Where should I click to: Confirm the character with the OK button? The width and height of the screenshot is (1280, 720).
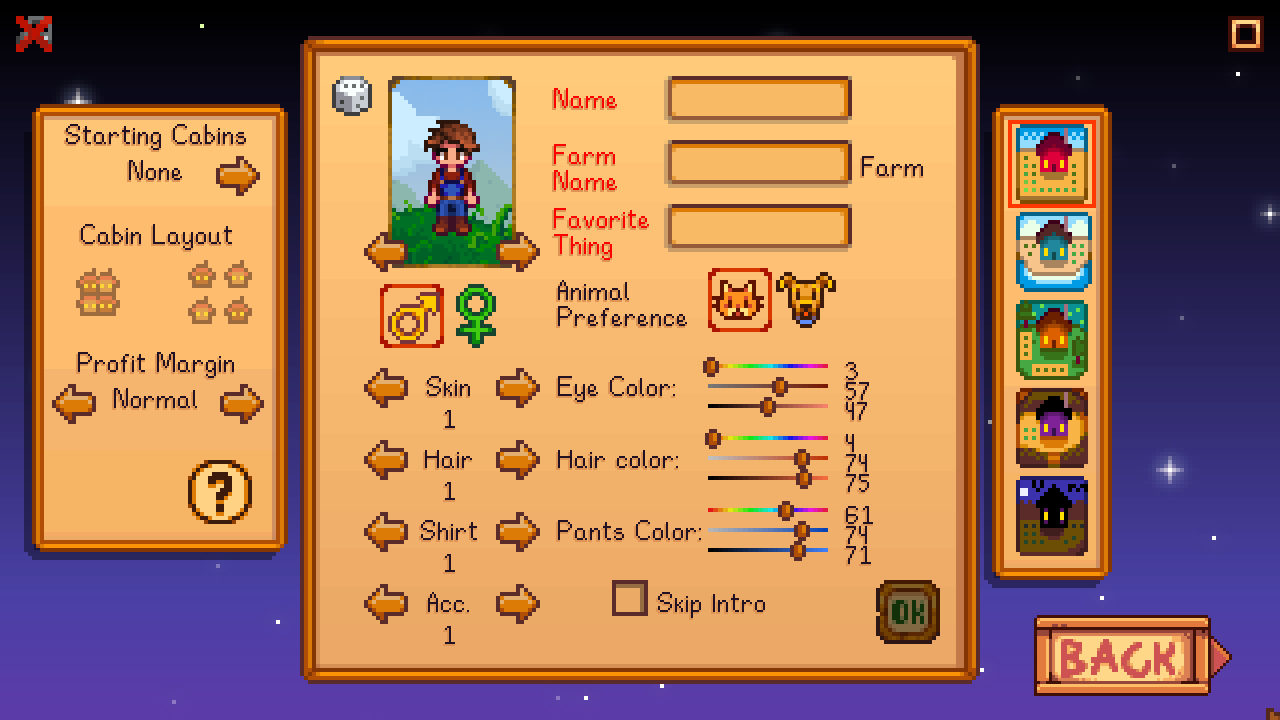coord(907,611)
